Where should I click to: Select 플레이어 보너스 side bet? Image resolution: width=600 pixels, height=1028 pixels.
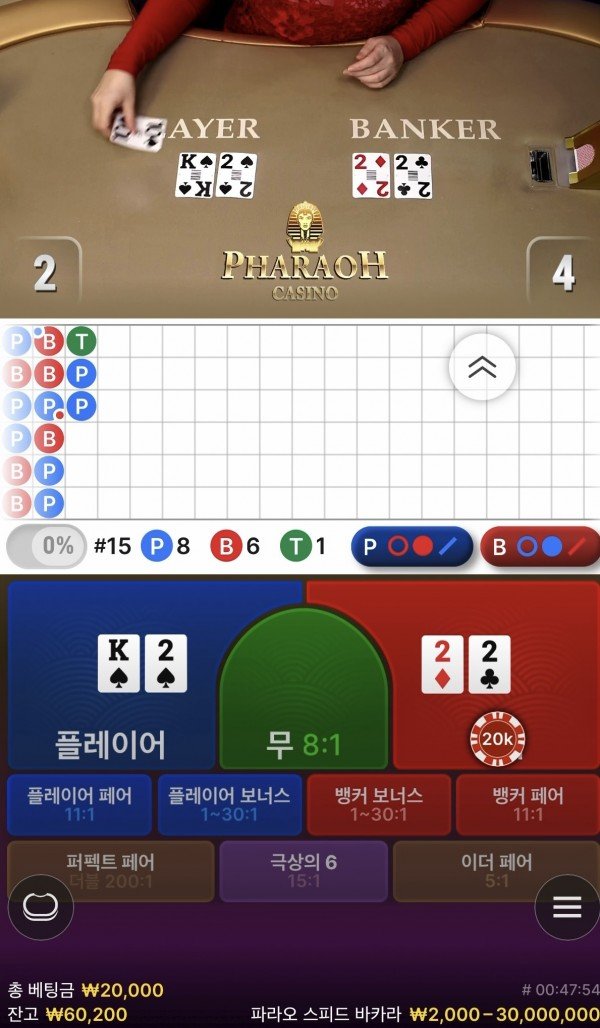229,804
